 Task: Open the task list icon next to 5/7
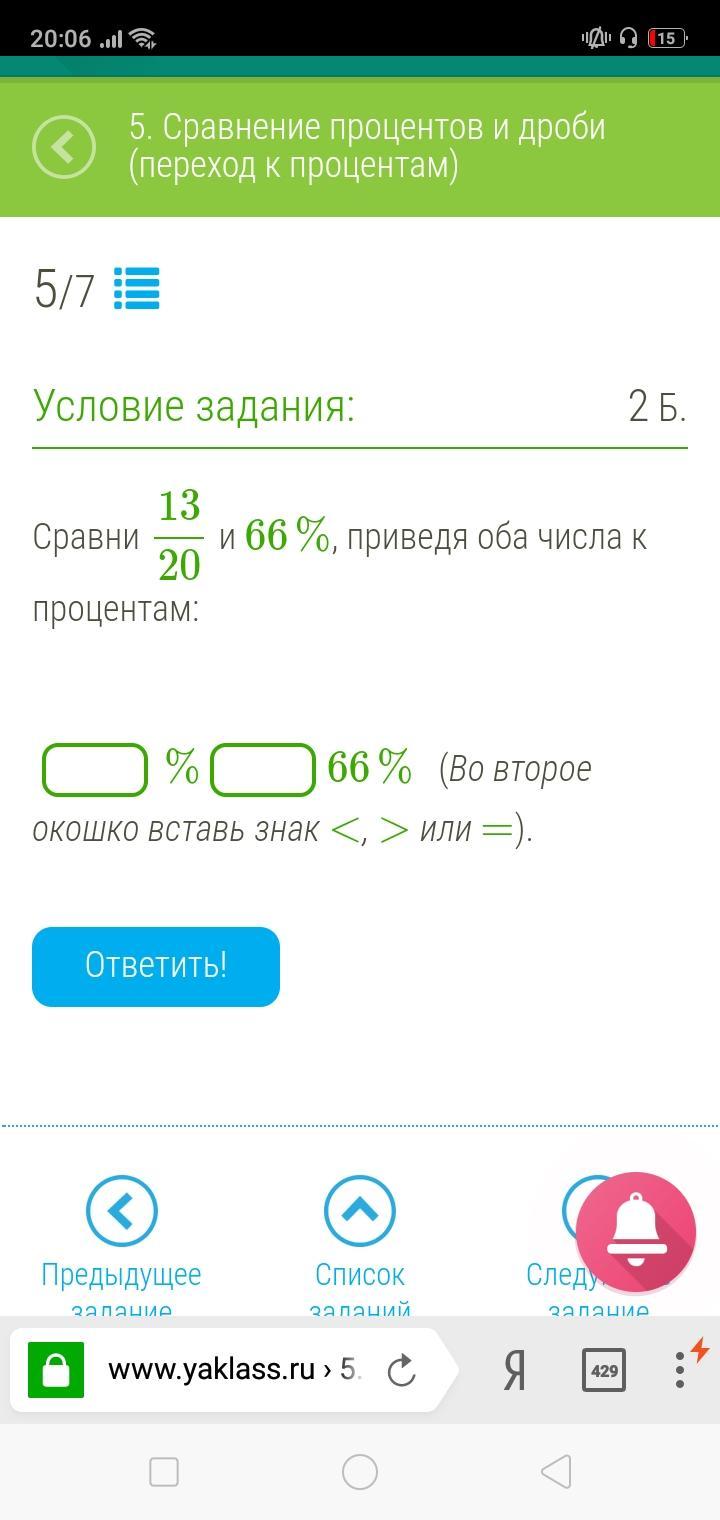click(x=137, y=289)
